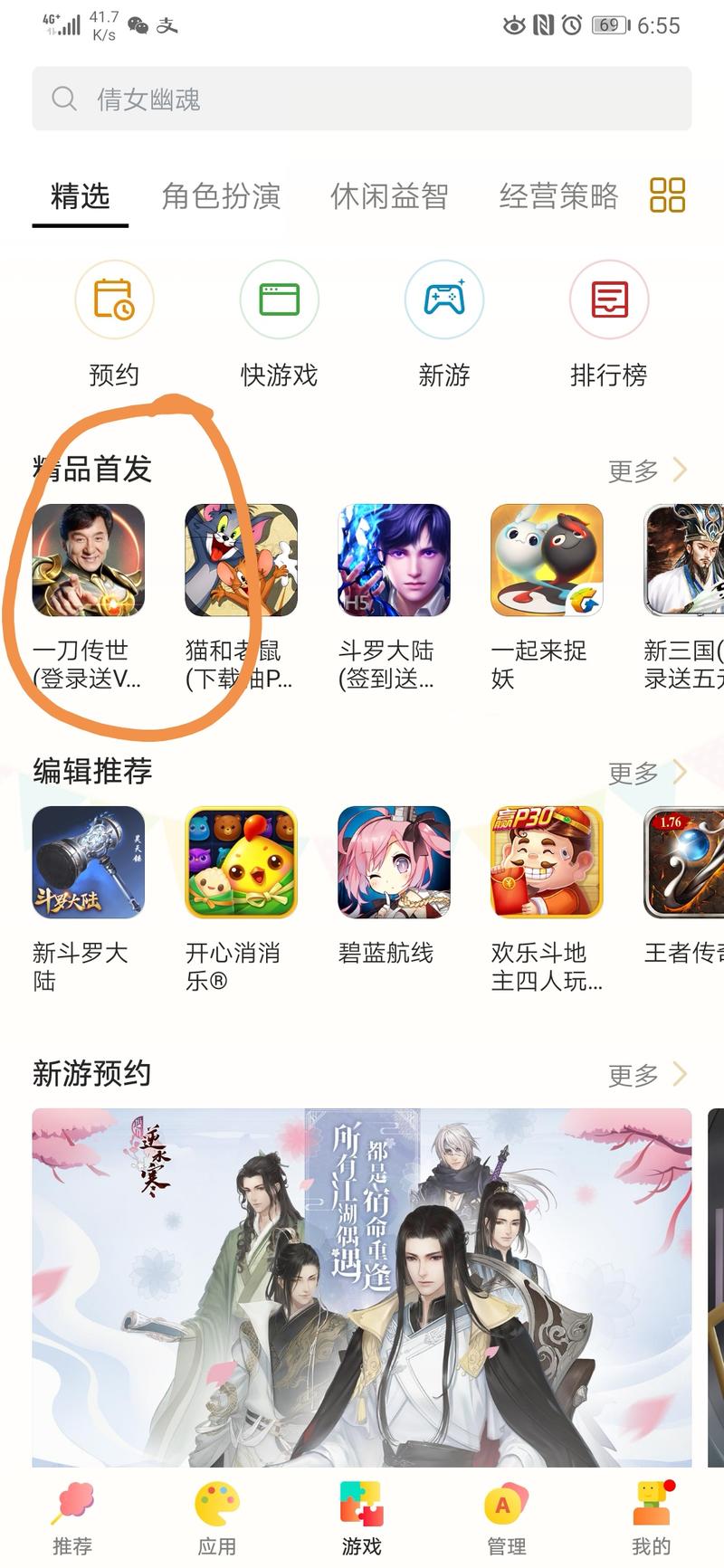Open the 预约 (reservation) calendar icon
724x1568 pixels.
(x=114, y=299)
